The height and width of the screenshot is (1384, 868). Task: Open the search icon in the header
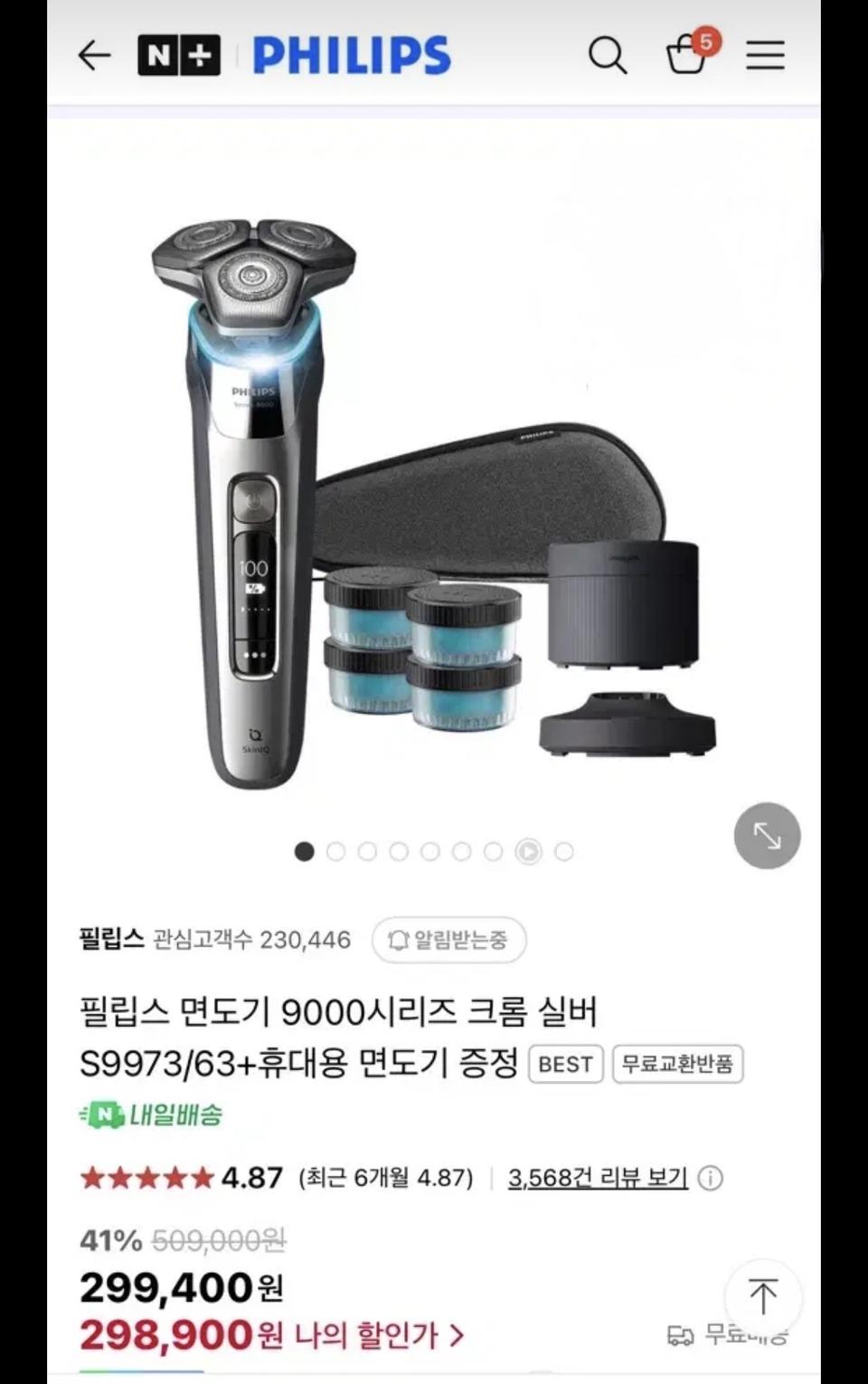[608, 54]
